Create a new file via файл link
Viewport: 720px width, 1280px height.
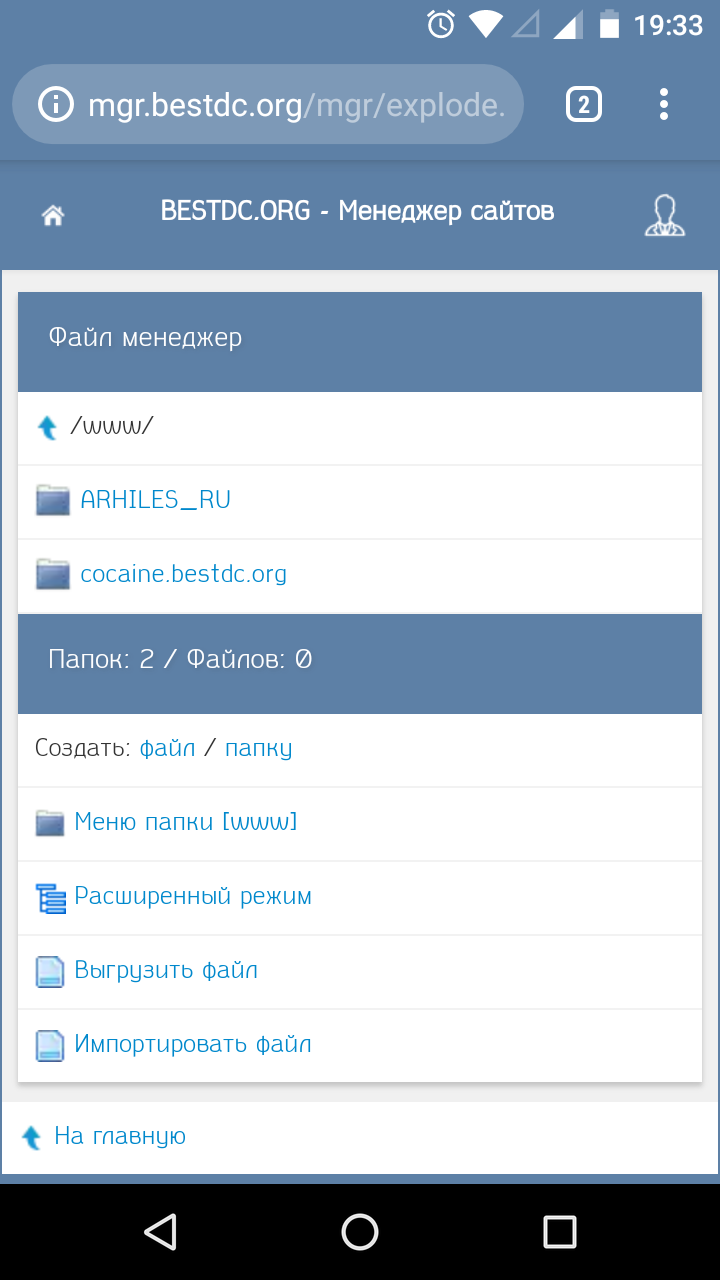click(x=167, y=748)
